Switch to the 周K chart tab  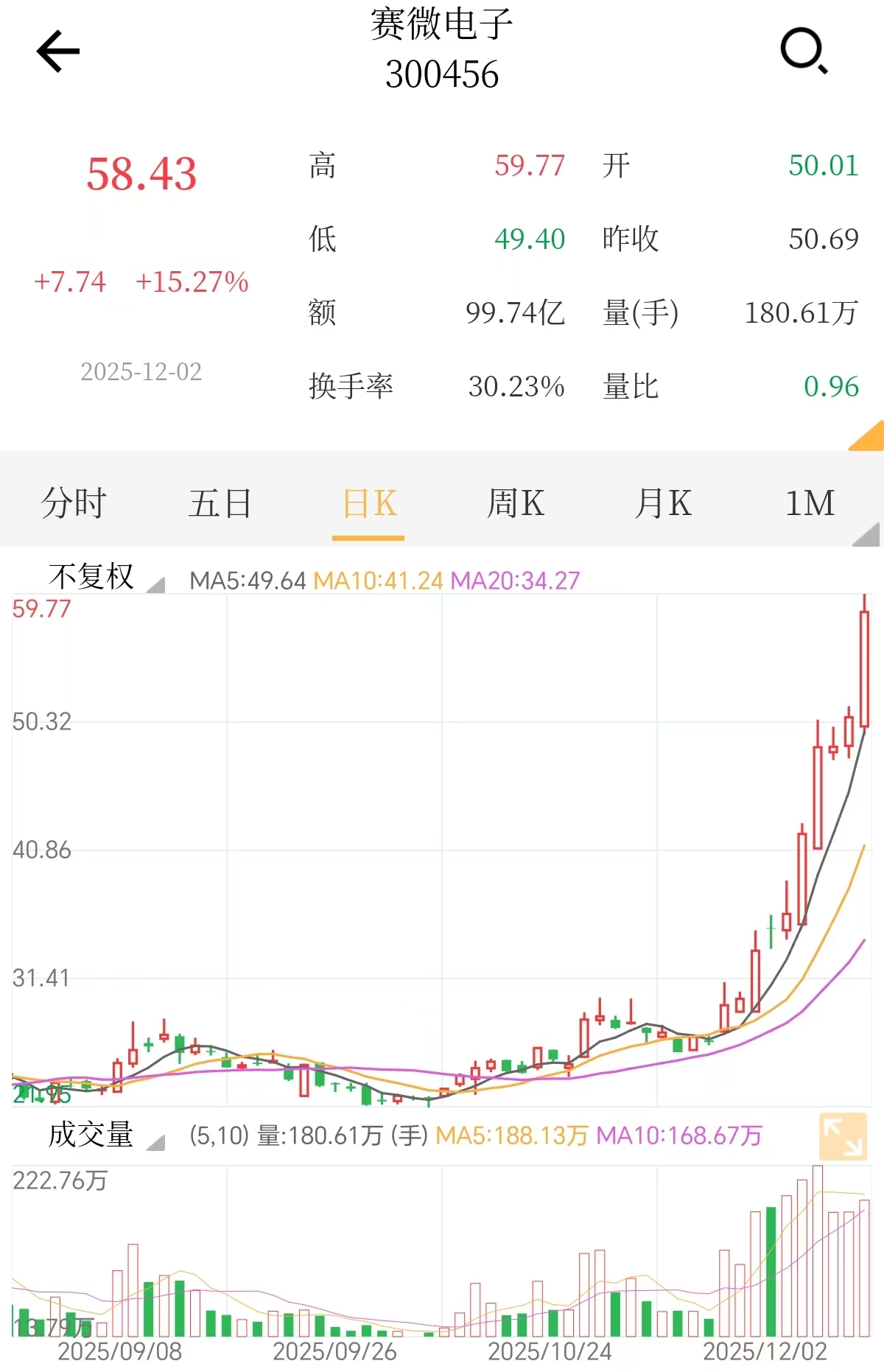(516, 504)
